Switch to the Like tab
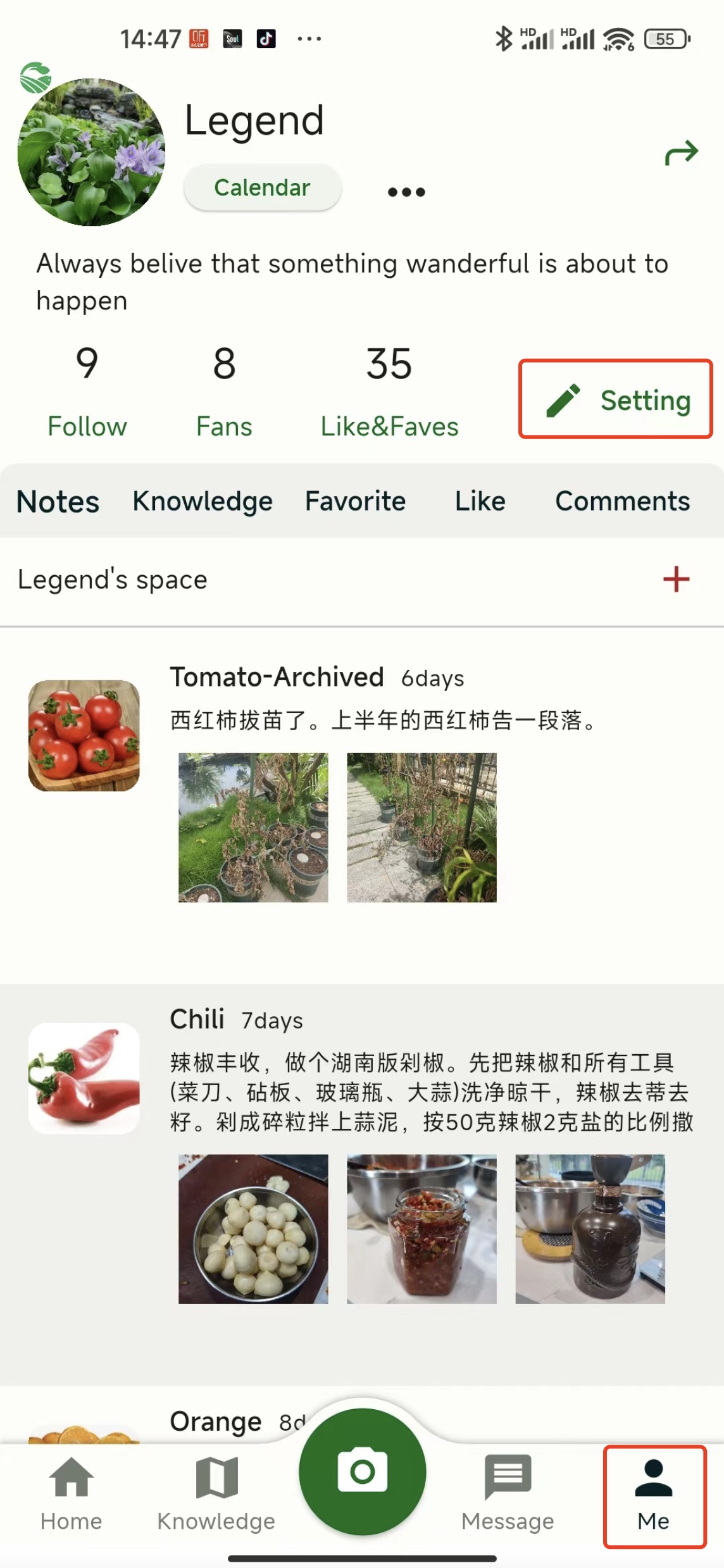The image size is (724, 1568). [480, 502]
